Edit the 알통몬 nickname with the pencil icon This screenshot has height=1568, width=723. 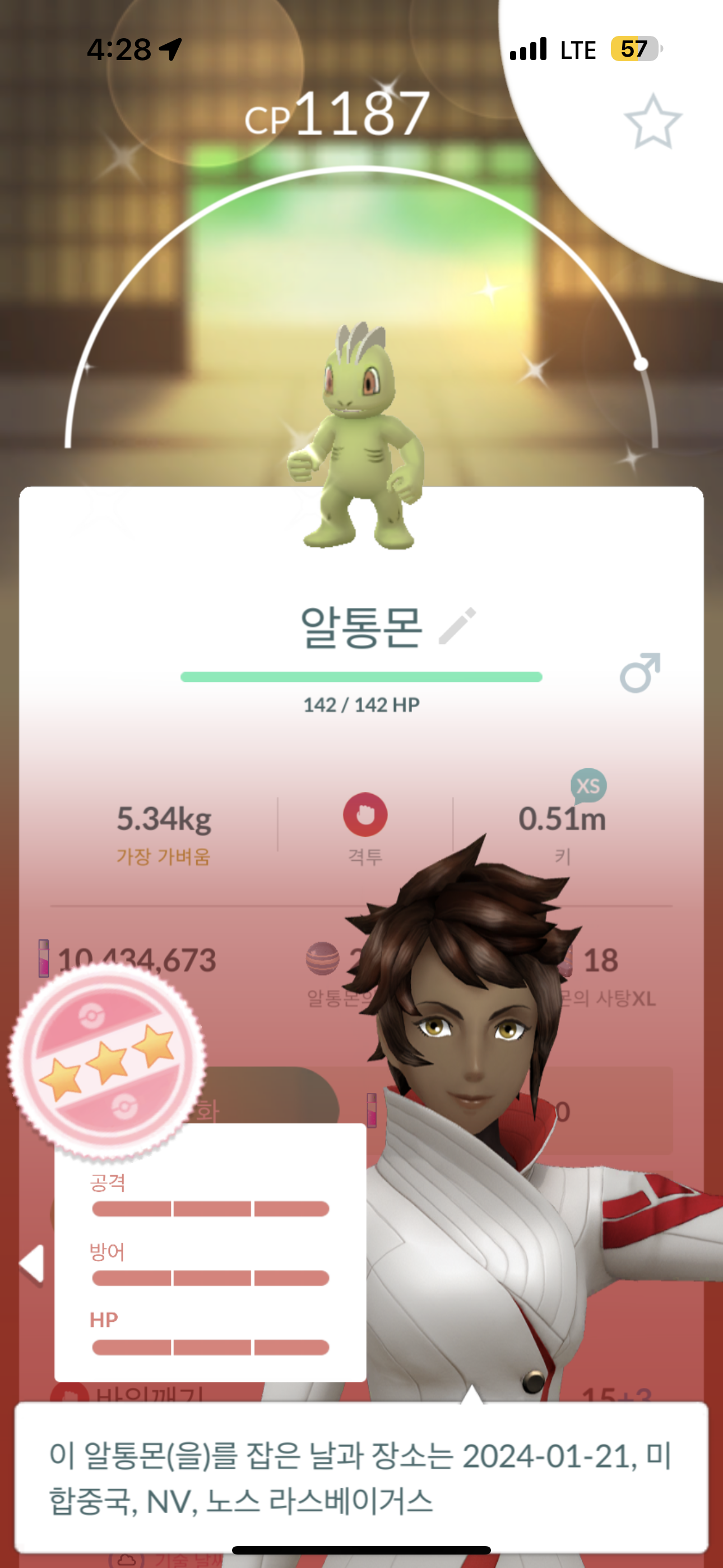458,626
